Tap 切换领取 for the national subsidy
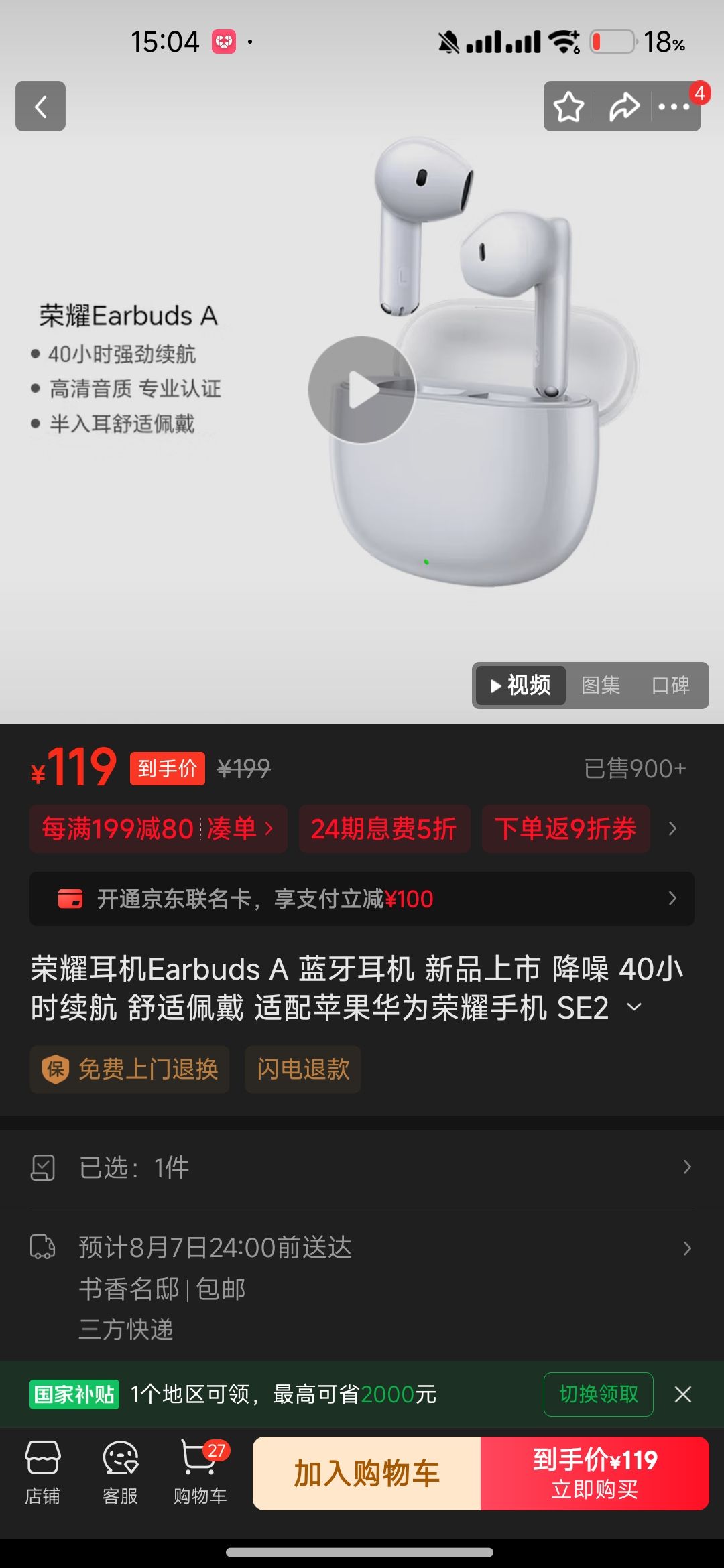Screen dimensions: 724x1568 (598, 1394)
